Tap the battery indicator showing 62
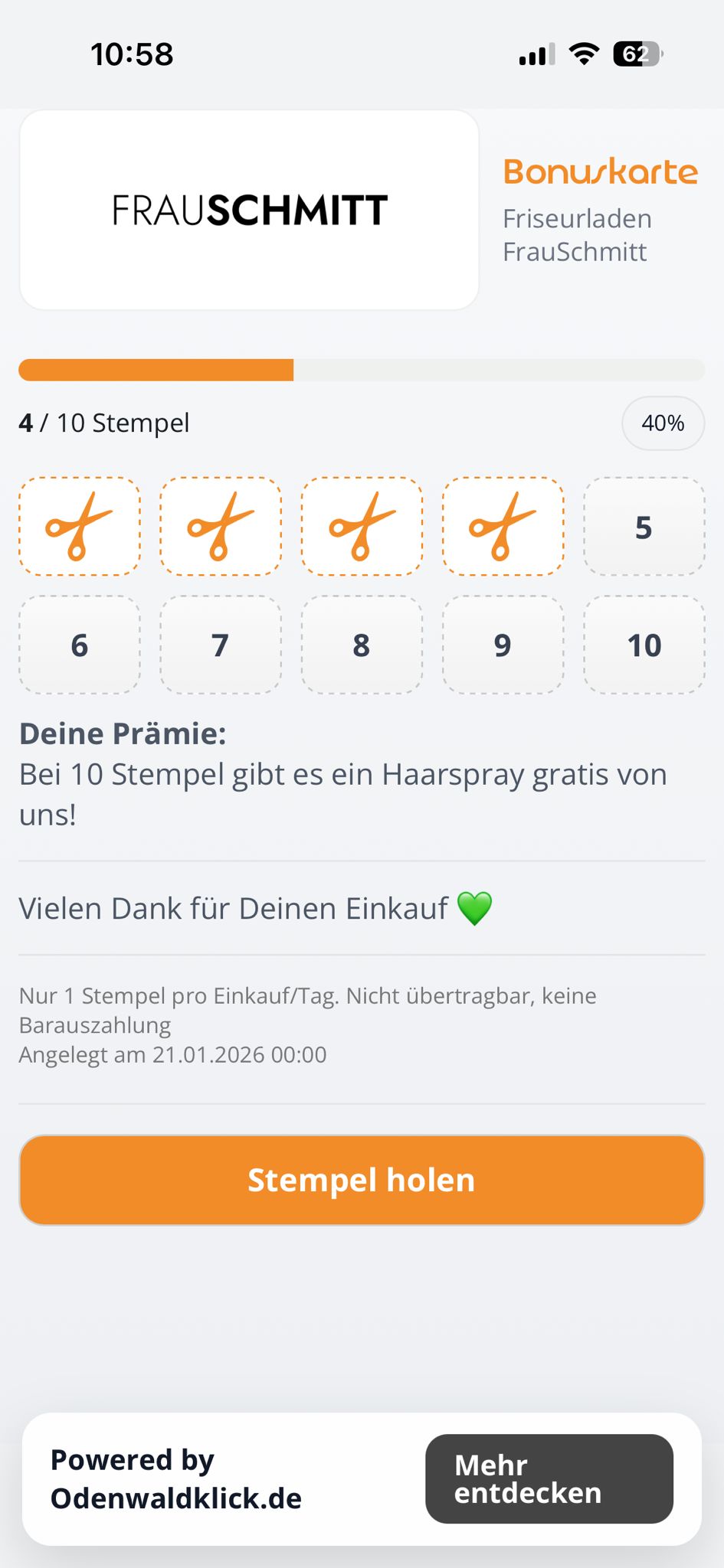Viewport: 724px width, 1568px height. click(633, 53)
